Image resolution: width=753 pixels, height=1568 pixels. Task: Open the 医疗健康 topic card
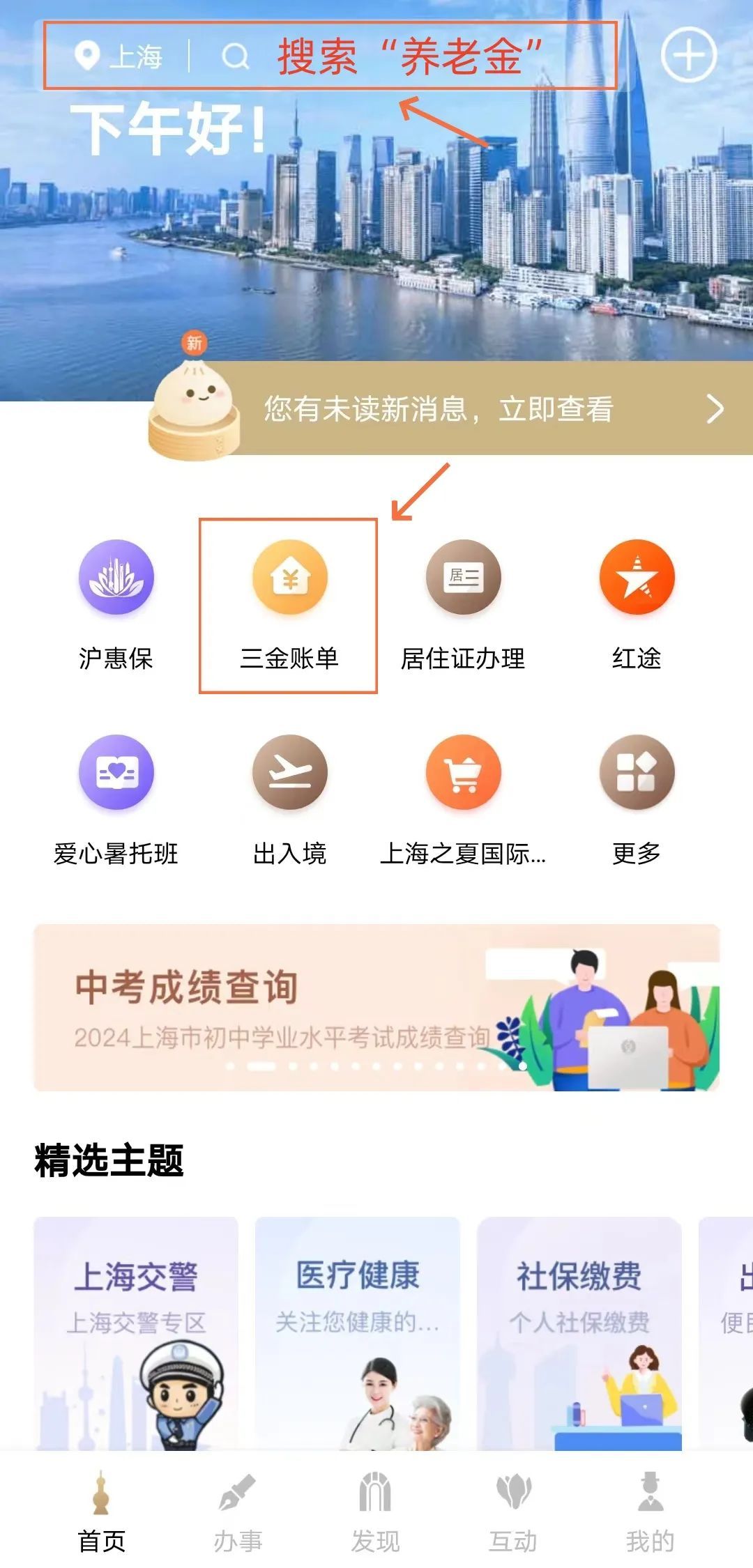coord(358,1332)
